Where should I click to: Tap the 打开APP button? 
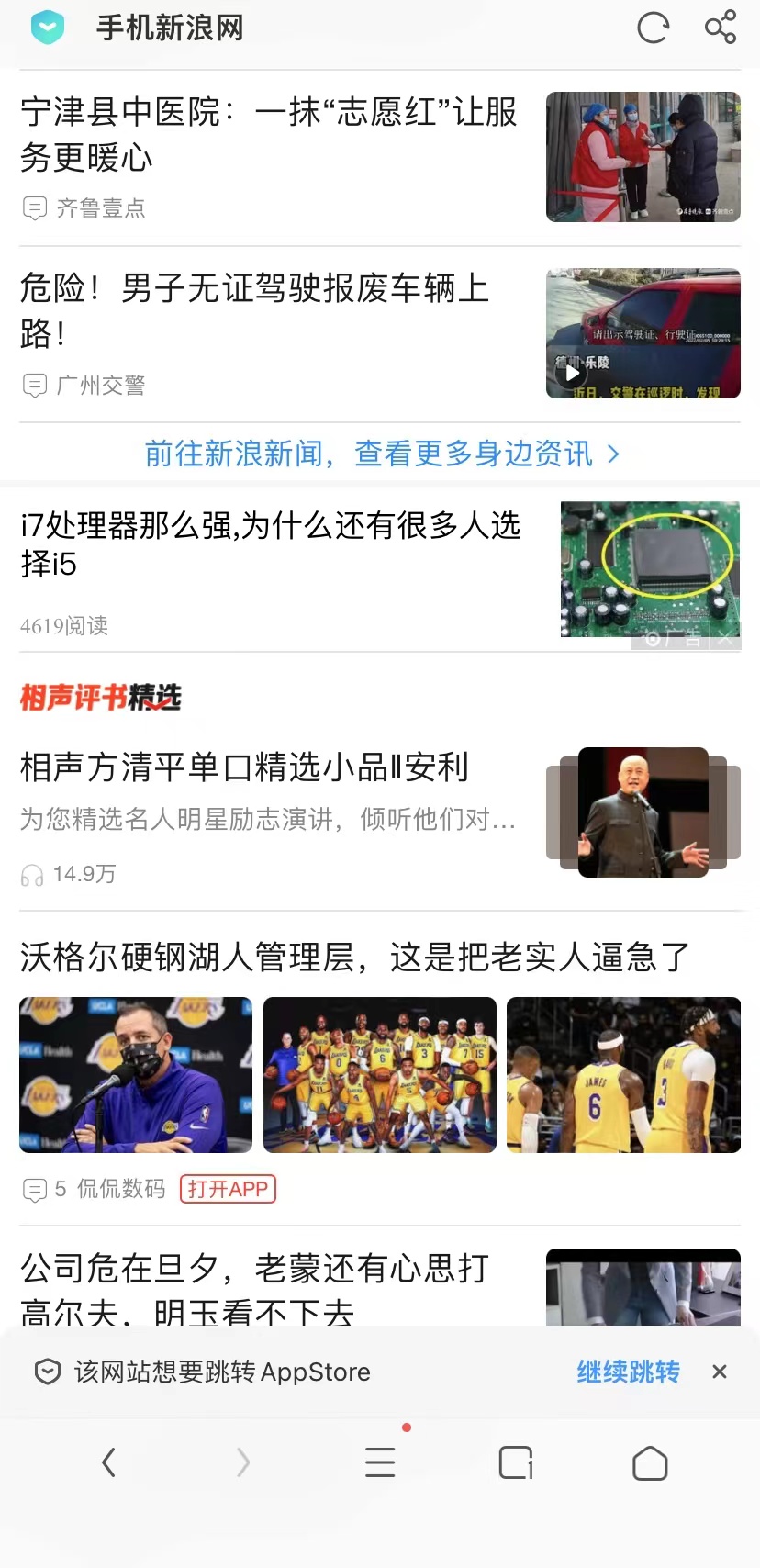coord(227,1189)
